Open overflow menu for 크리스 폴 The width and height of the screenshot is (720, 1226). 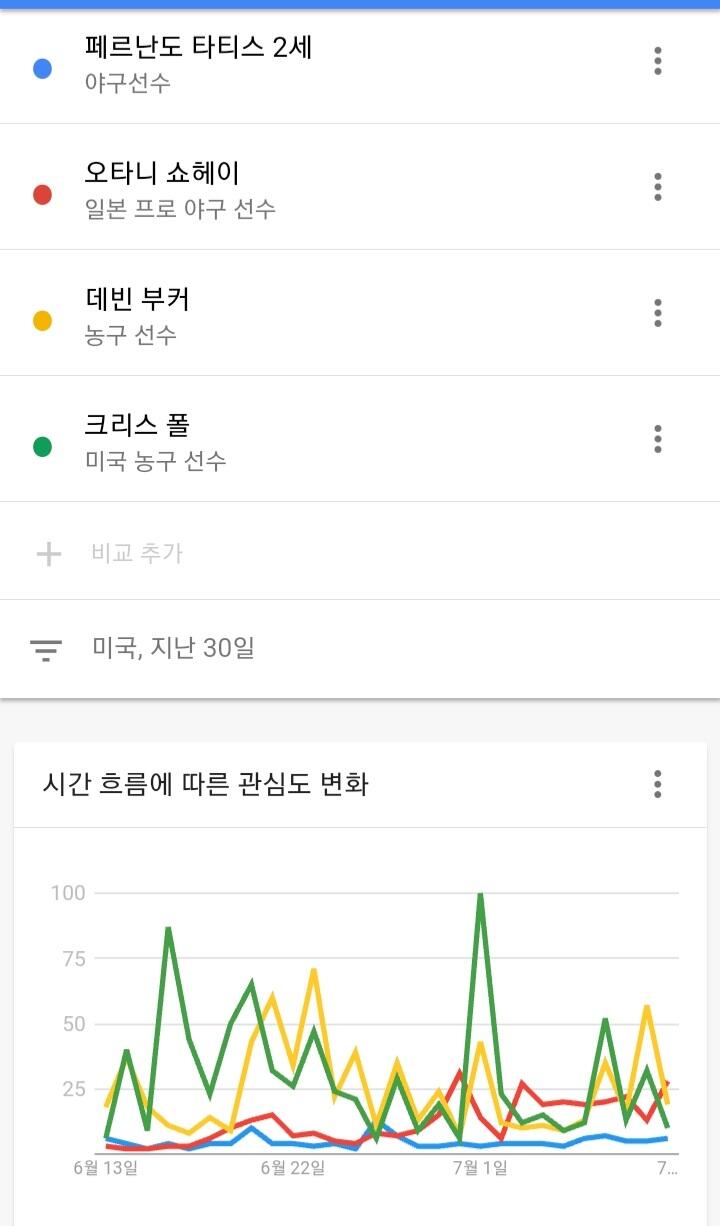[657, 439]
